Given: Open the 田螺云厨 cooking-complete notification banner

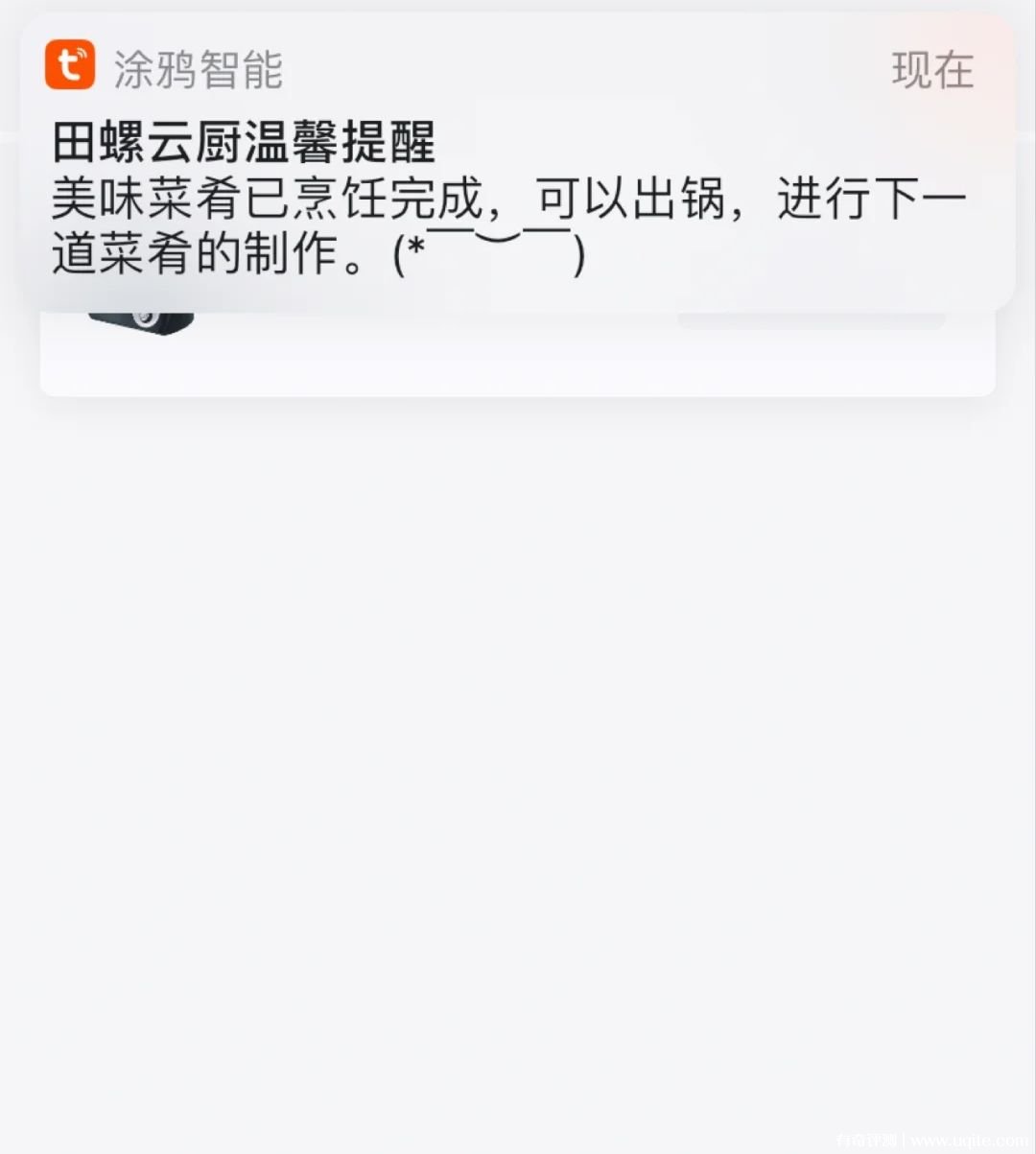Looking at the screenshot, I should click(516, 171).
